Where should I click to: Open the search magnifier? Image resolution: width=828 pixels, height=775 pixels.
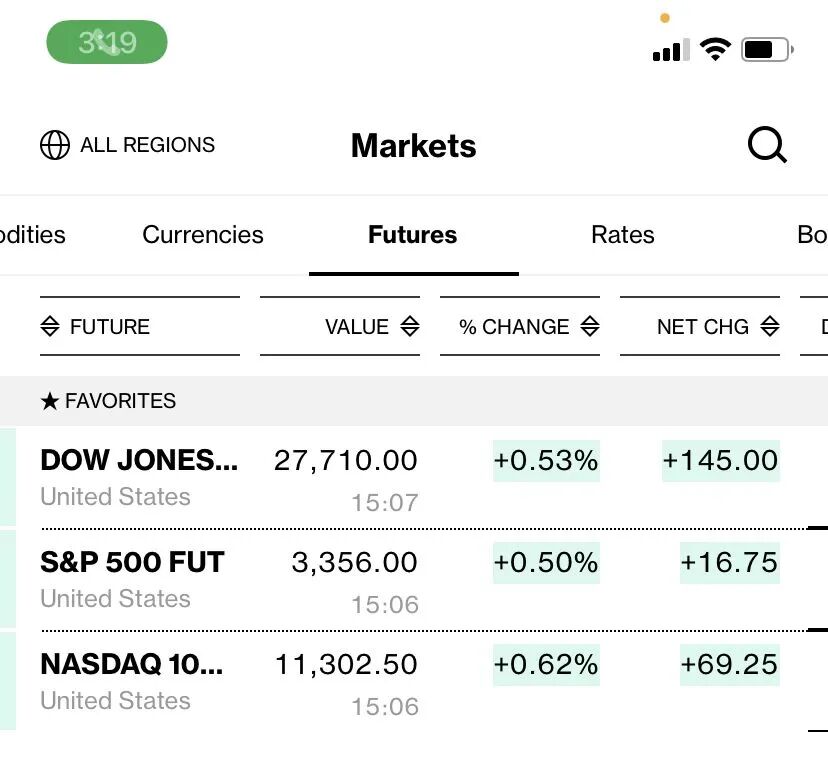tap(767, 146)
